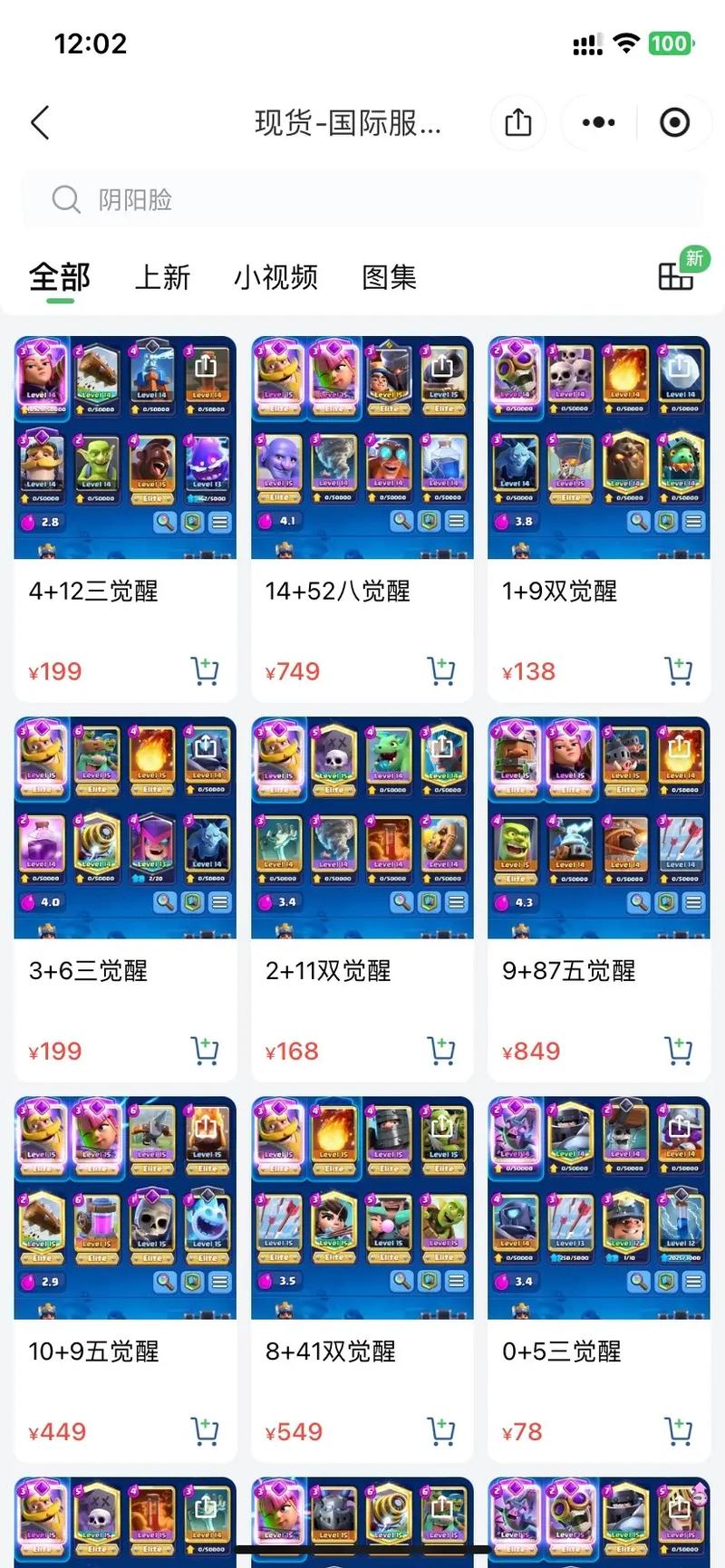
Task: Open the 图集 tab
Action: point(389,277)
